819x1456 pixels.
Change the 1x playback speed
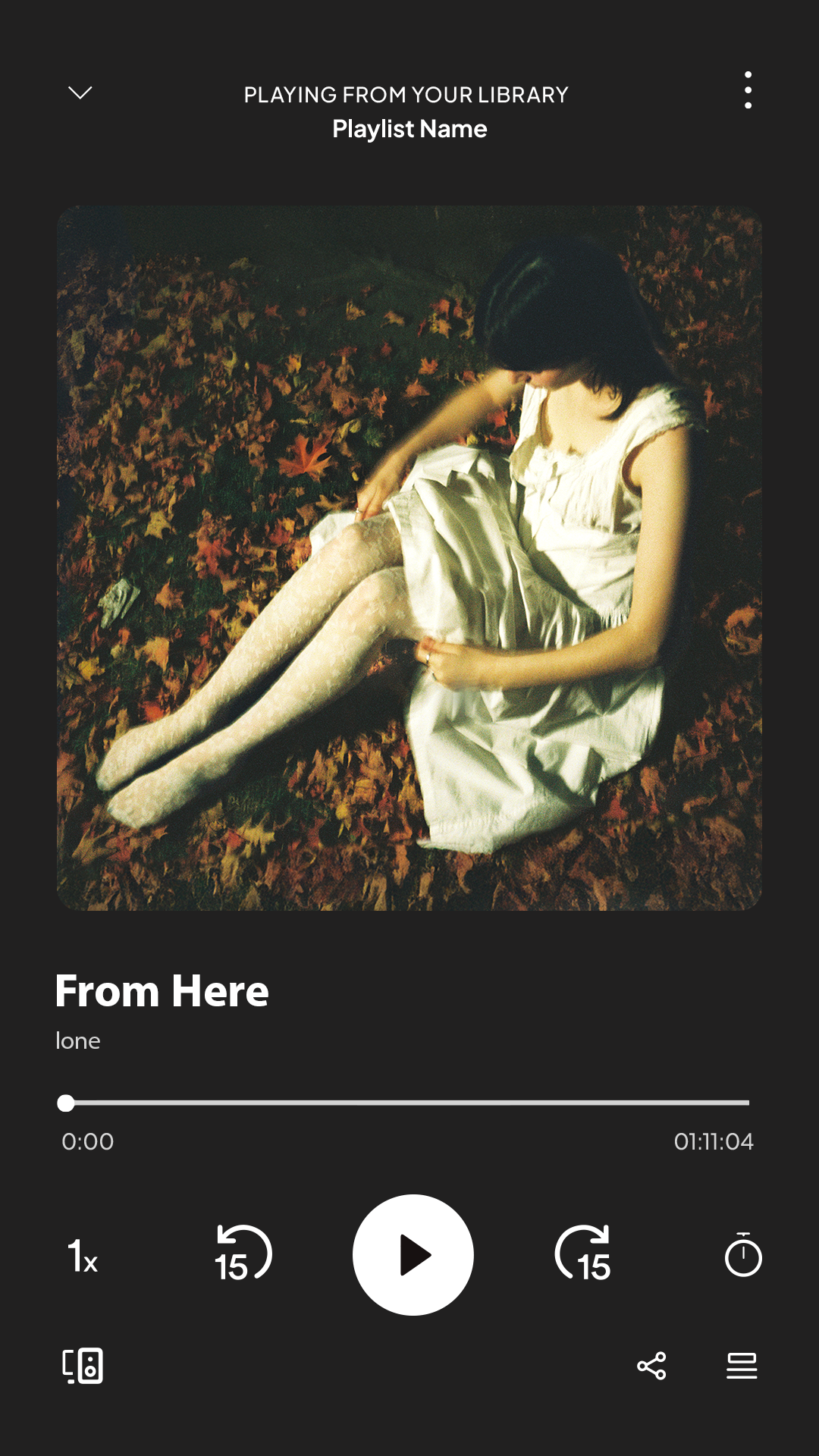tap(83, 1256)
